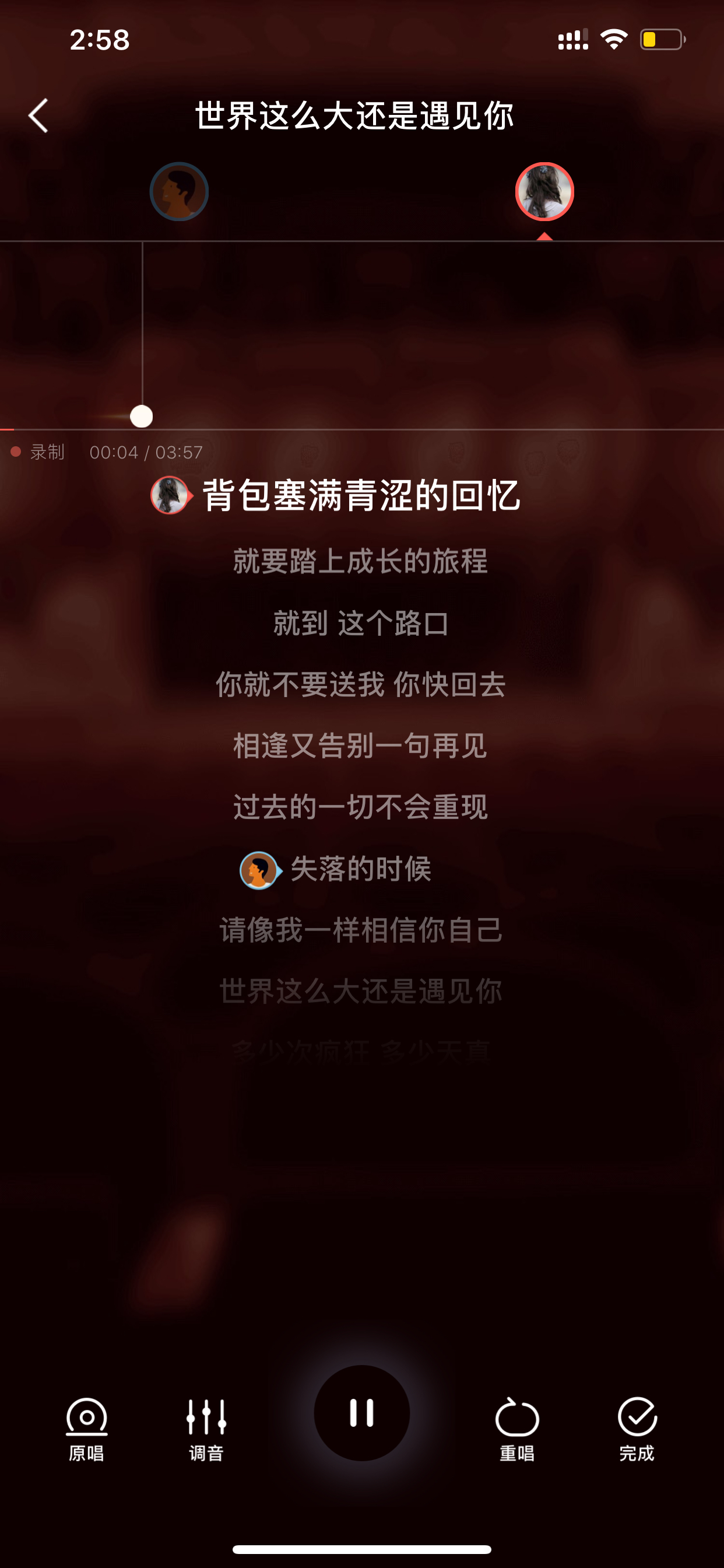Select the male singer avatar

(x=179, y=192)
